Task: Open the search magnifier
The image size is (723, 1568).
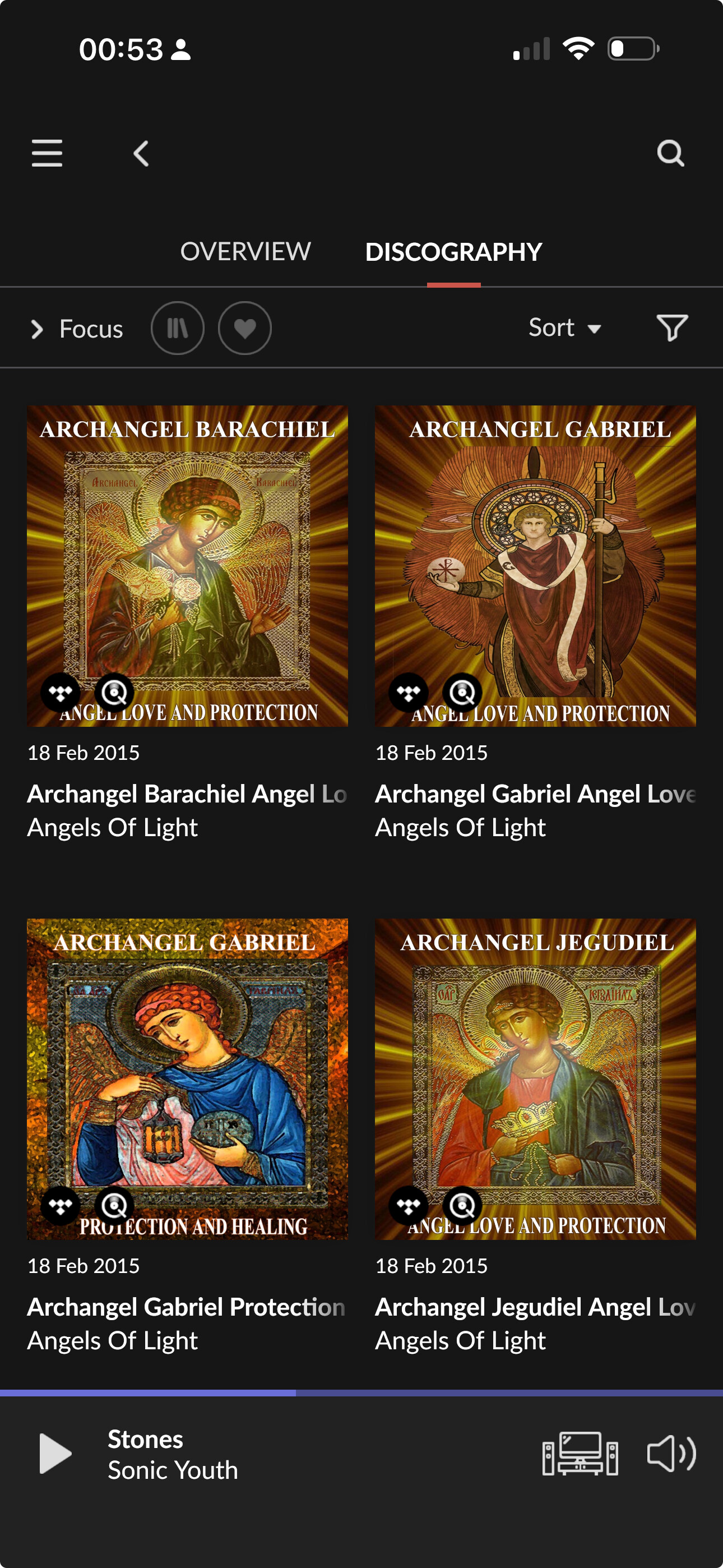Action: point(670,154)
